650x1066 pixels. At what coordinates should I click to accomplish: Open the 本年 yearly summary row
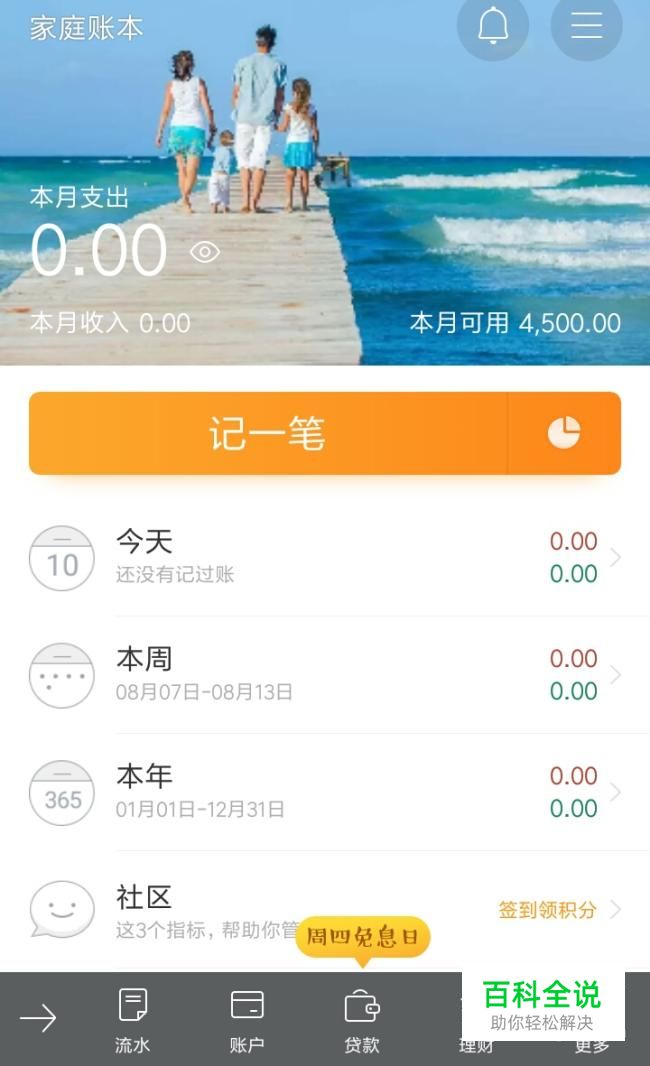[325, 792]
